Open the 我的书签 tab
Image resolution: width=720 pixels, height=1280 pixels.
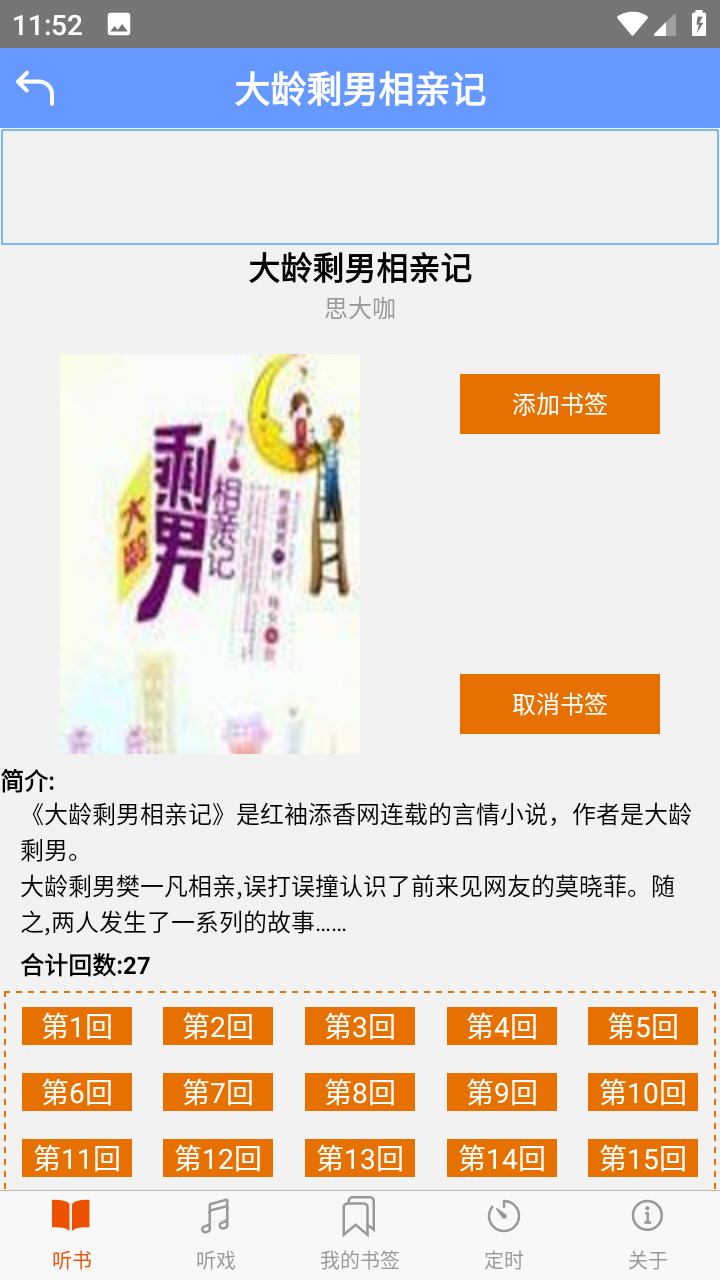pos(360,1235)
